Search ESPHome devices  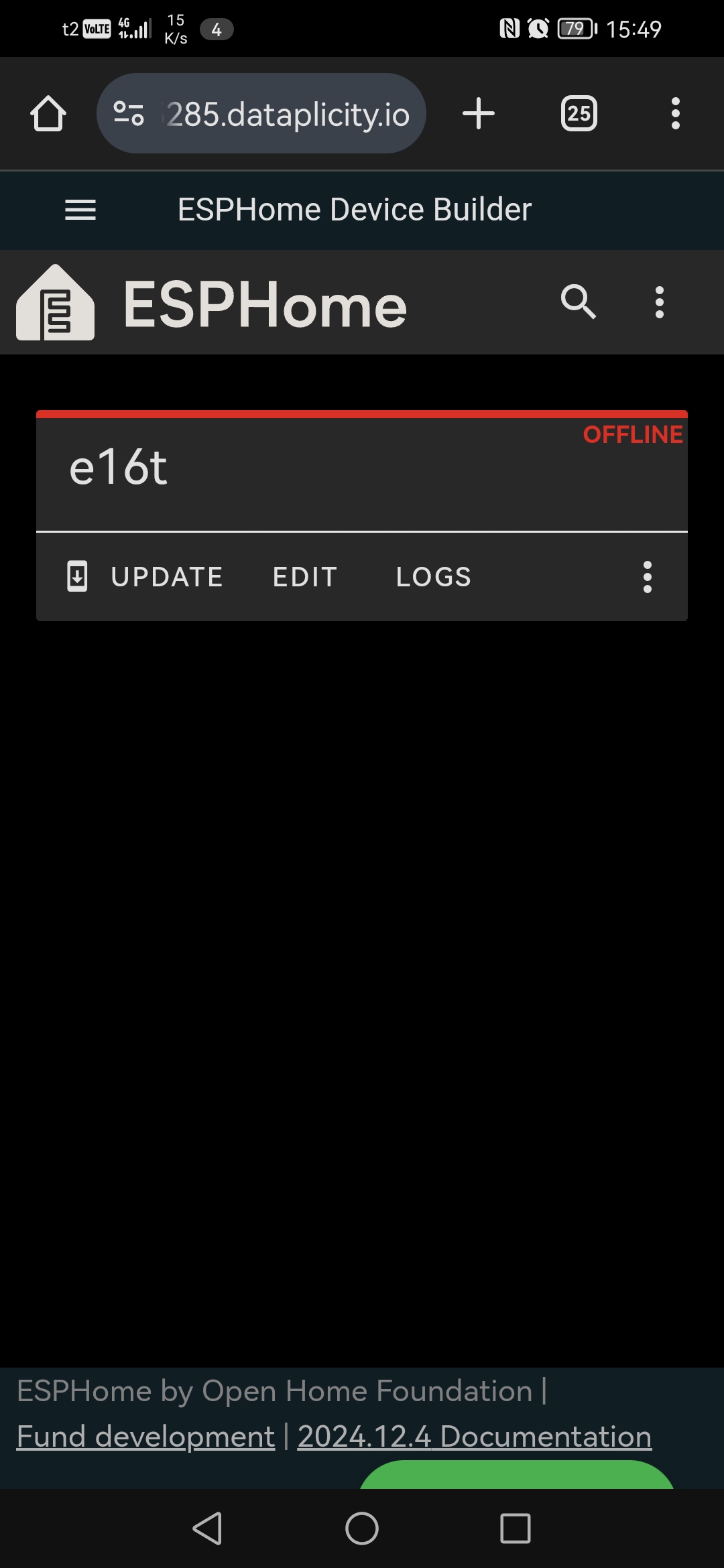pyautogui.click(x=578, y=302)
